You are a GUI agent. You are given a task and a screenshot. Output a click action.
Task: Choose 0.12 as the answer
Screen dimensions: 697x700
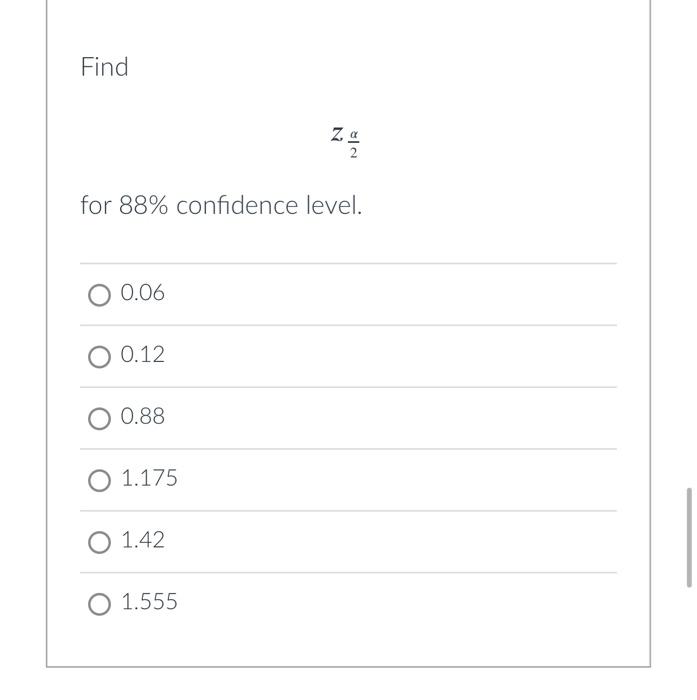tap(99, 357)
